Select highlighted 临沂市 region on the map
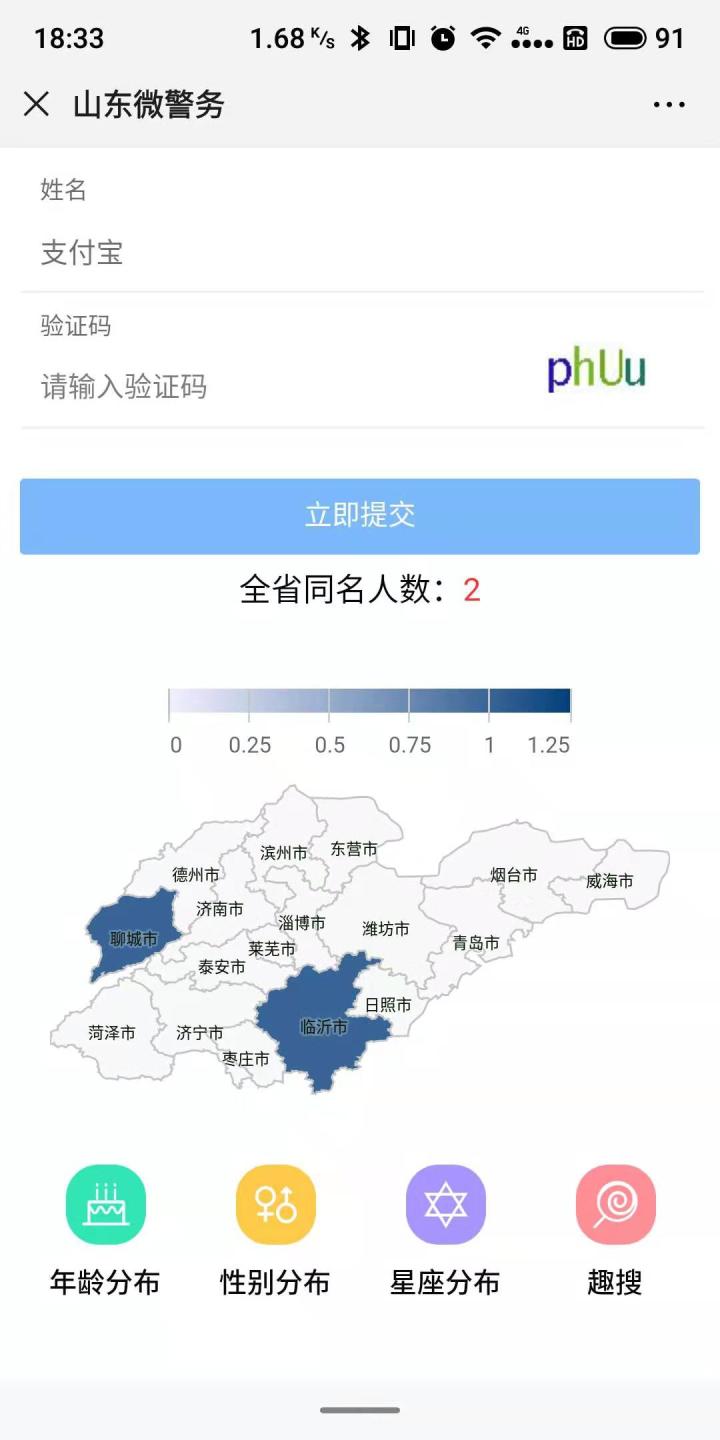This screenshot has width=720, height=1440. tap(325, 1025)
